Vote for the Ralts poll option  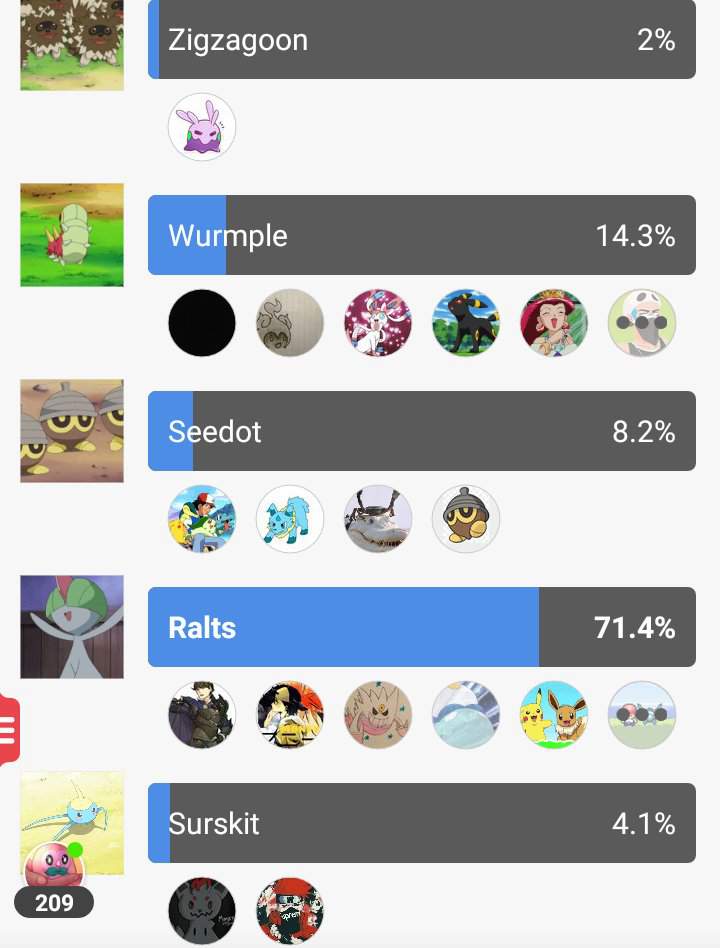[x=422, y=628]
